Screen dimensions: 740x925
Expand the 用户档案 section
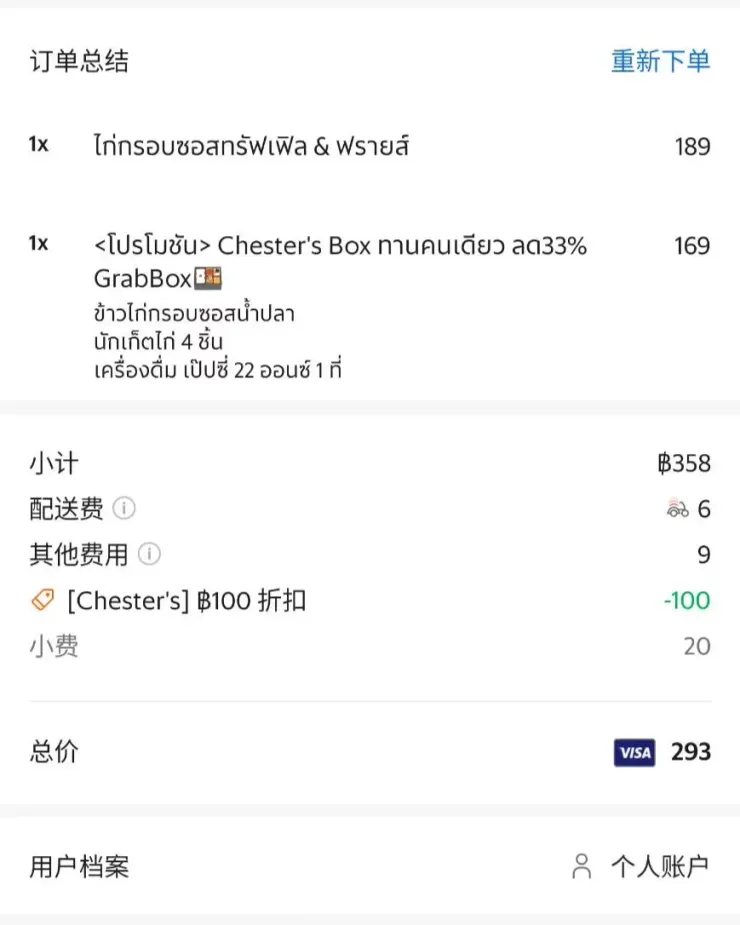point(80,867)
